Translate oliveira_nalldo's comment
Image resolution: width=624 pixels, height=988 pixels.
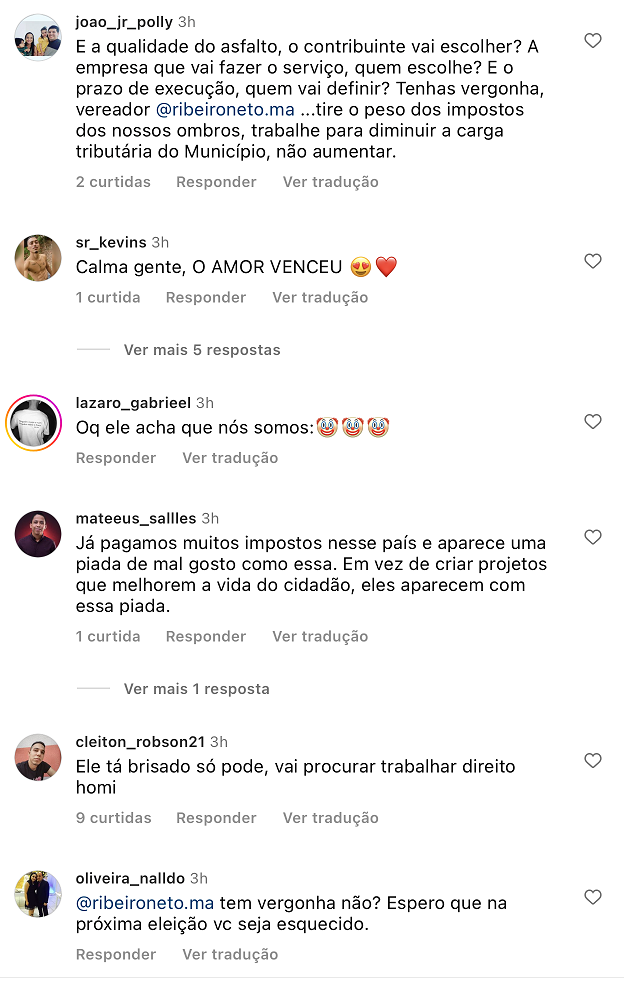click(x=230, y=955)
